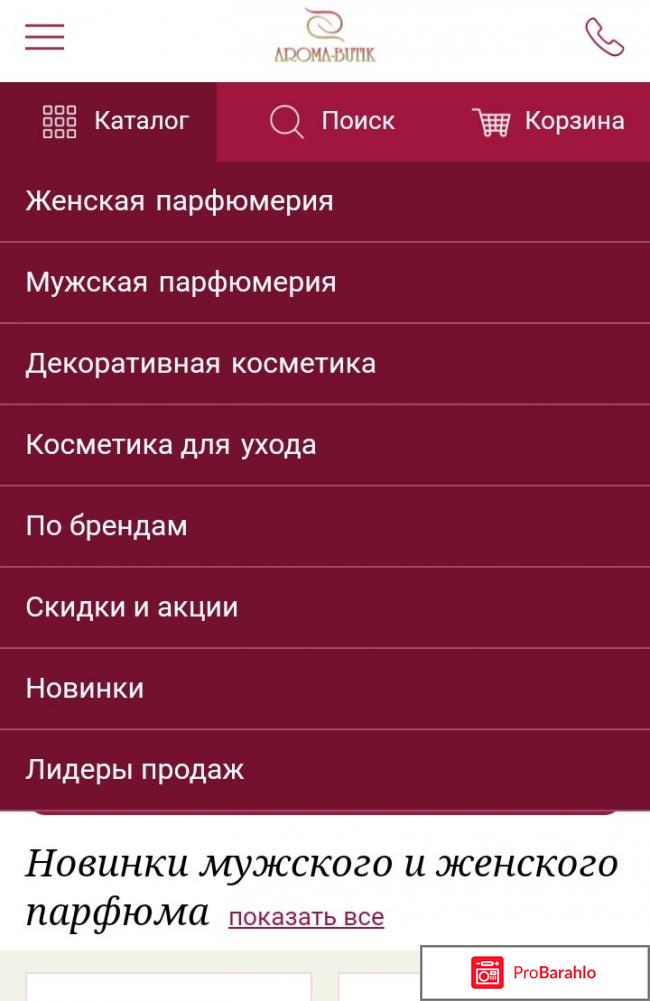Browse Декоративная косметика
The height and width of the screenshot is (1001, 650).
201,363
